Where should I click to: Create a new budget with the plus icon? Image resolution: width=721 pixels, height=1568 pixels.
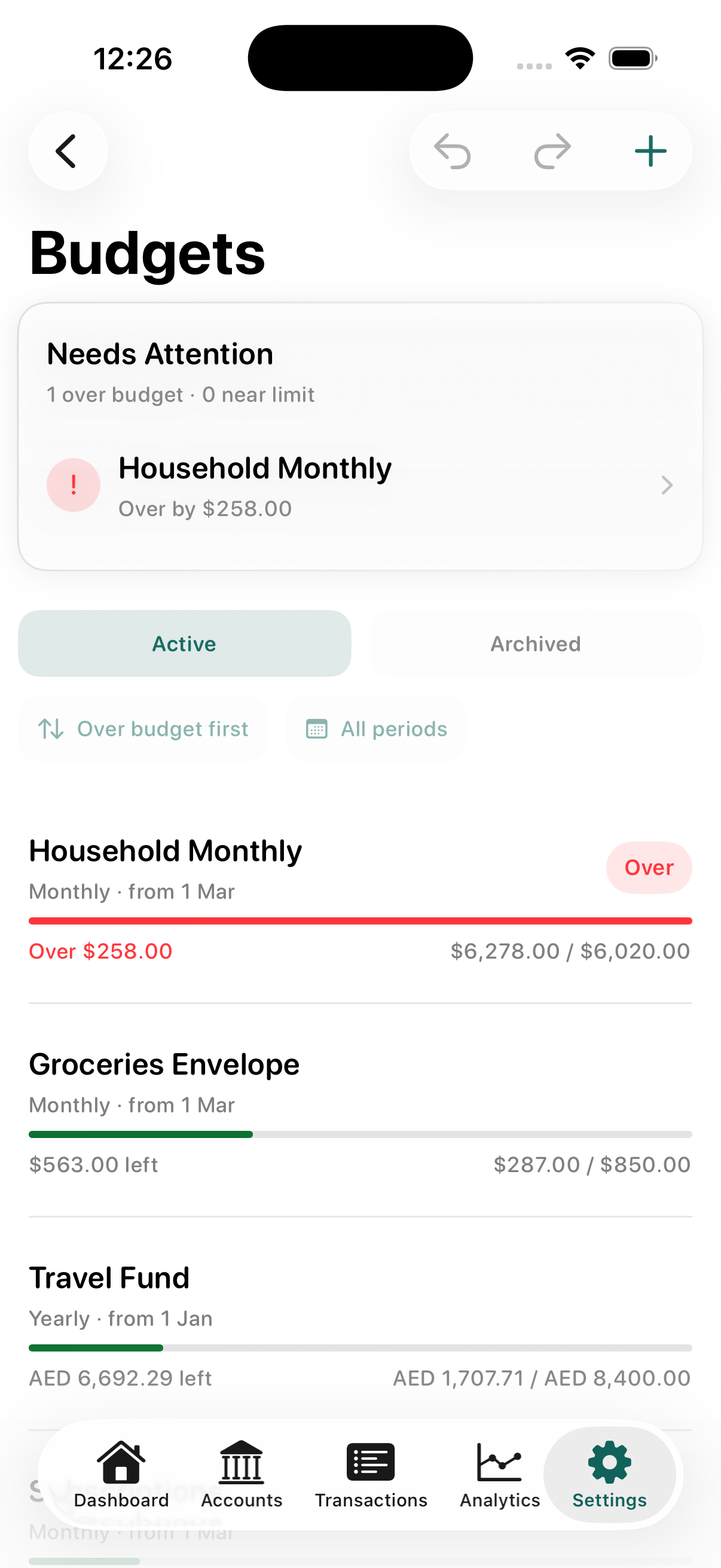[650, 150]
